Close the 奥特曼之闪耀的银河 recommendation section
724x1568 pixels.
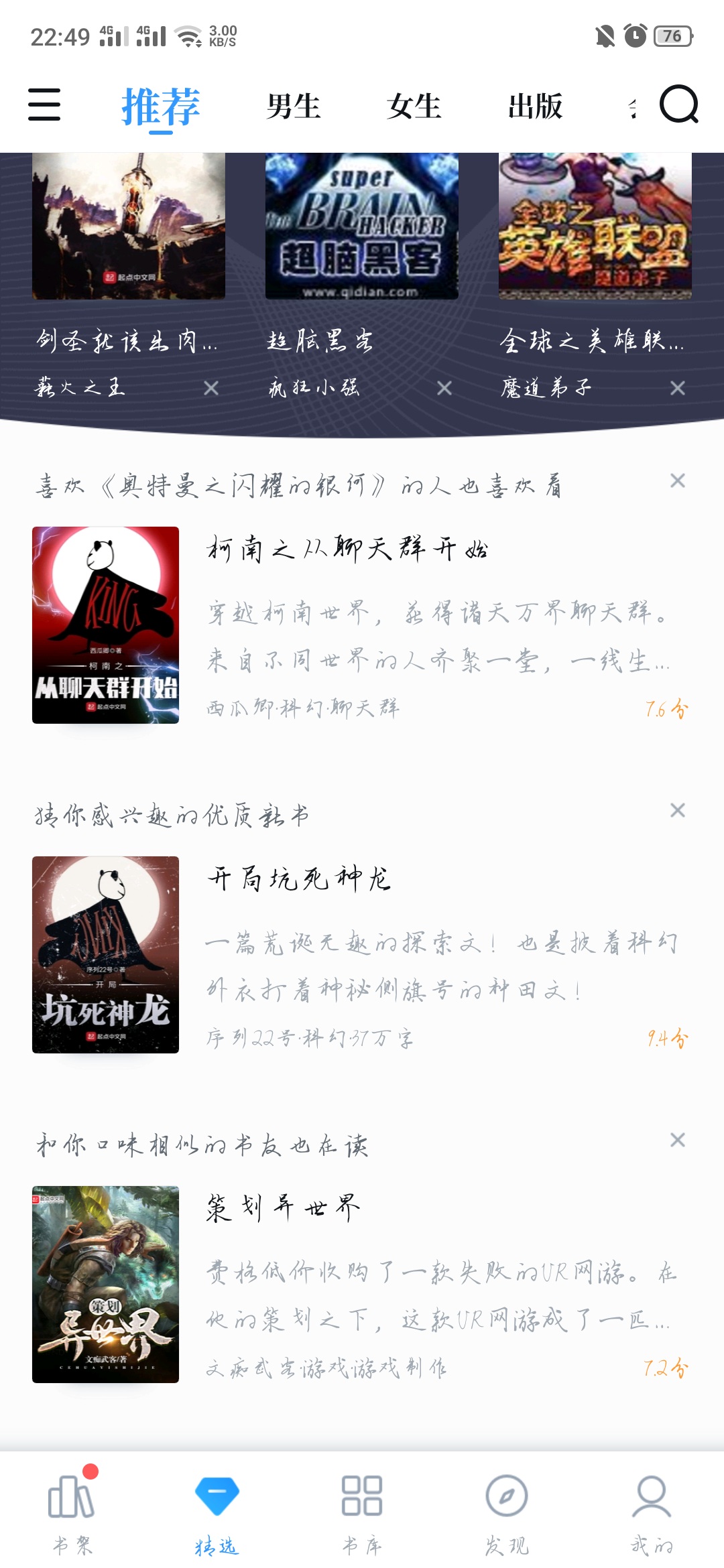coord(678,480)
